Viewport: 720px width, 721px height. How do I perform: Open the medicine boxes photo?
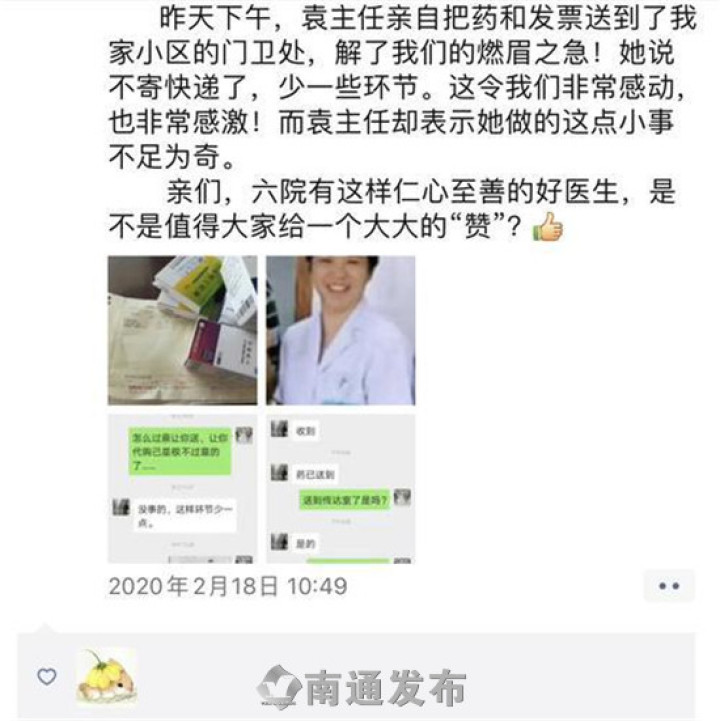click(182, 329)
